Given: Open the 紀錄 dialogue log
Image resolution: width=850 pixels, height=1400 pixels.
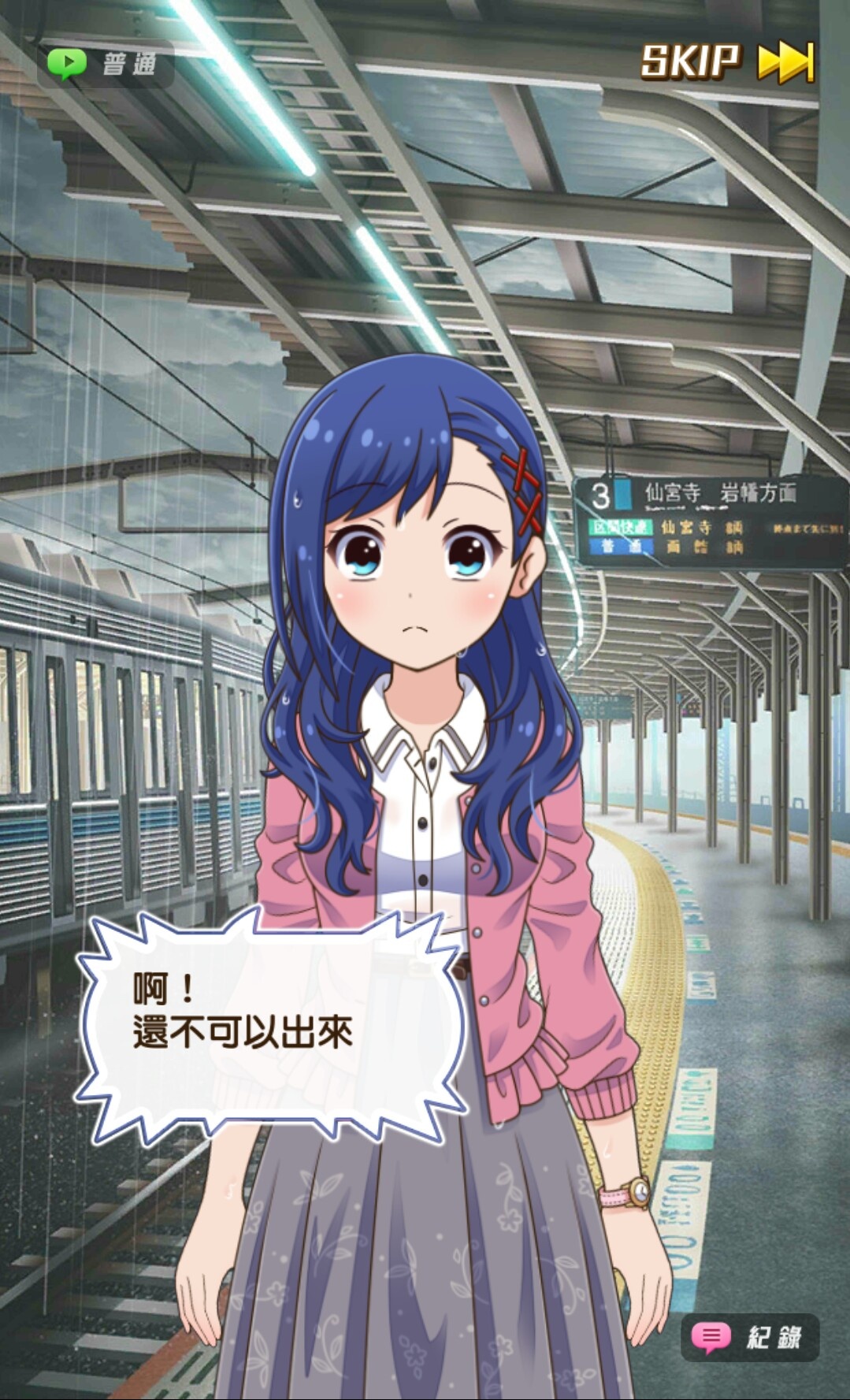Looking at the screenshot, I should [x=749, y=1337].
